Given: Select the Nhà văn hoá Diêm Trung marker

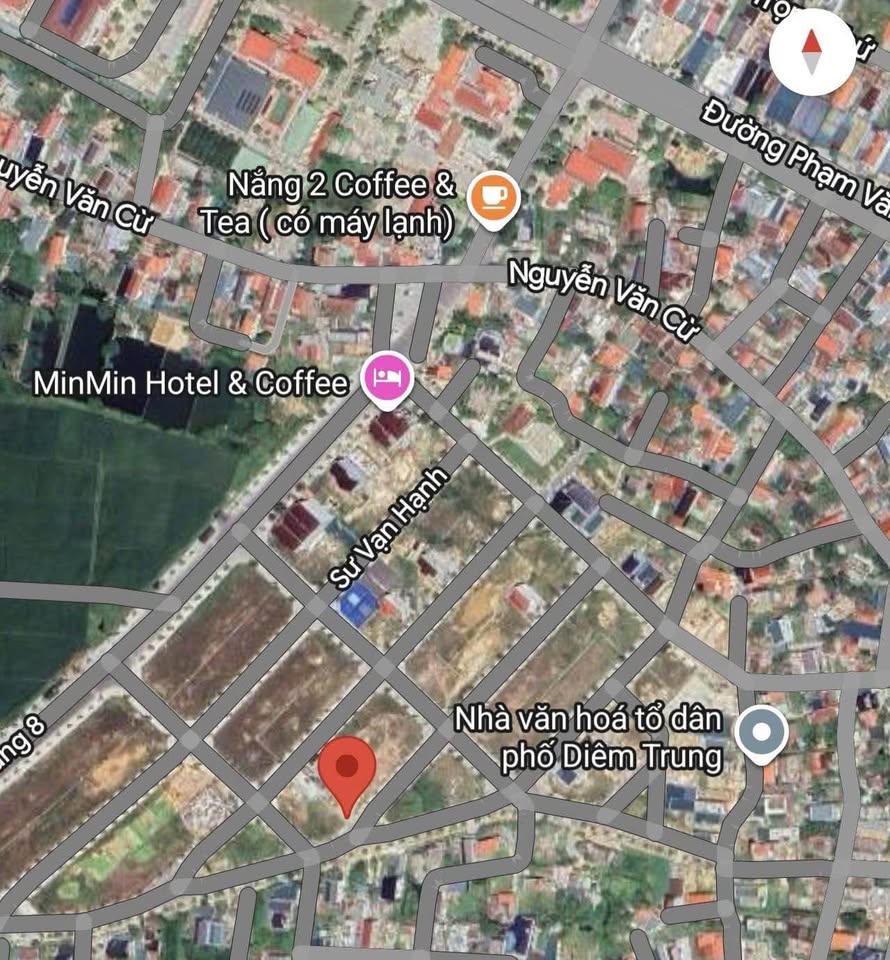Looking at the screenshot, I should coord(761,734).
